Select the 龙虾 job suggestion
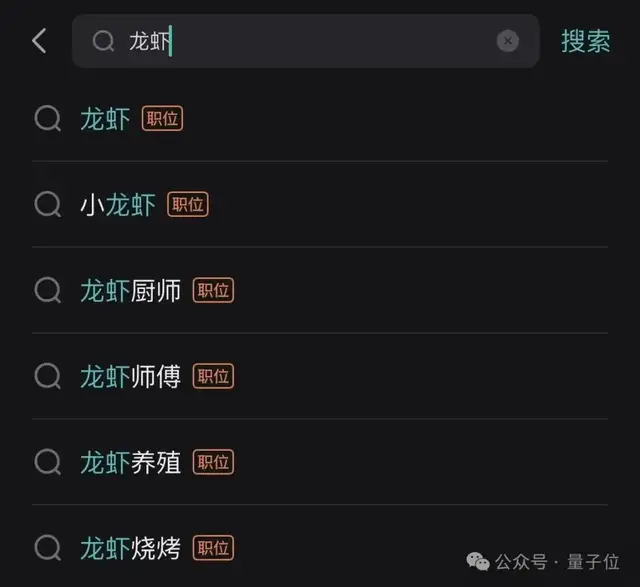Screen dimensions: 640x587 [x=106, y=120]
